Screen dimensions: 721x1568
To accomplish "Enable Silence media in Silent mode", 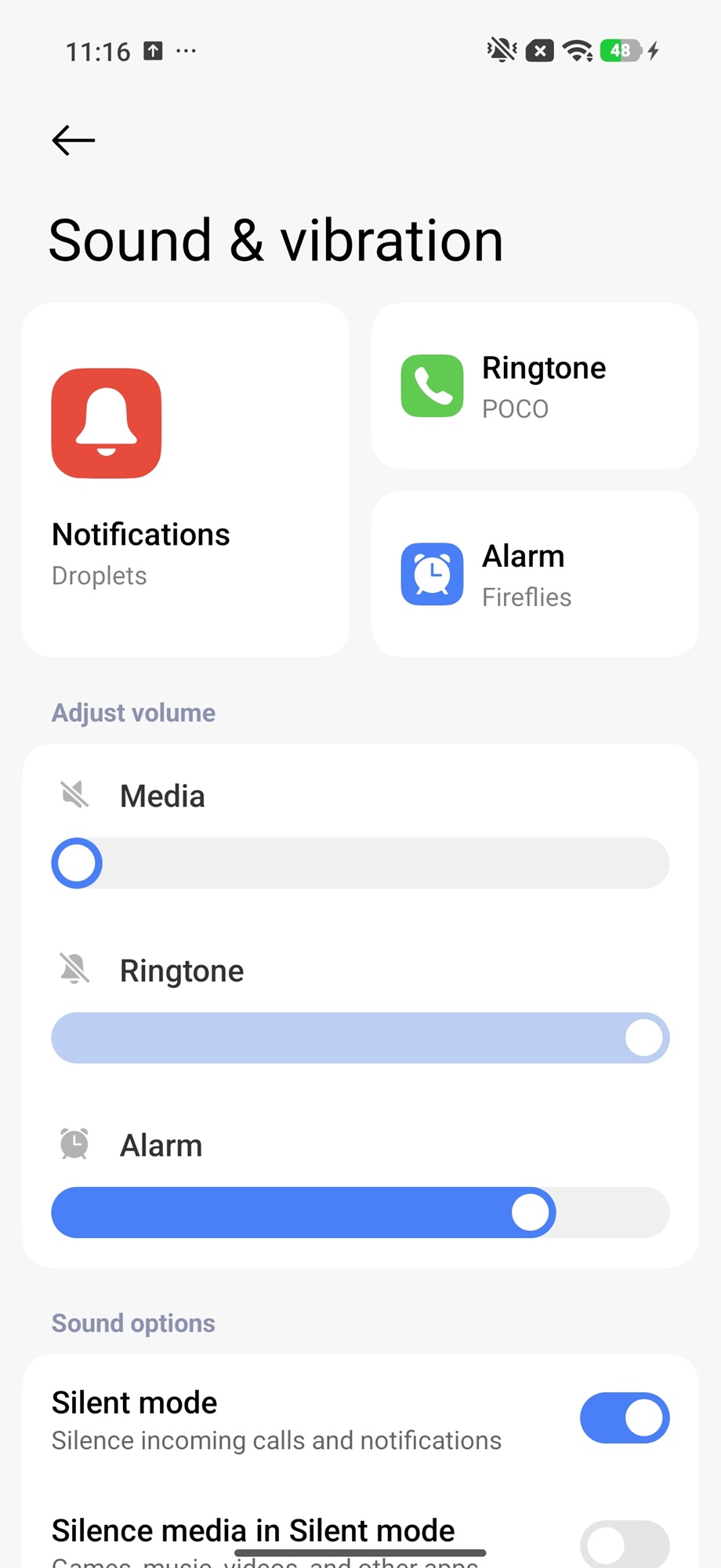I will 624,1544.
